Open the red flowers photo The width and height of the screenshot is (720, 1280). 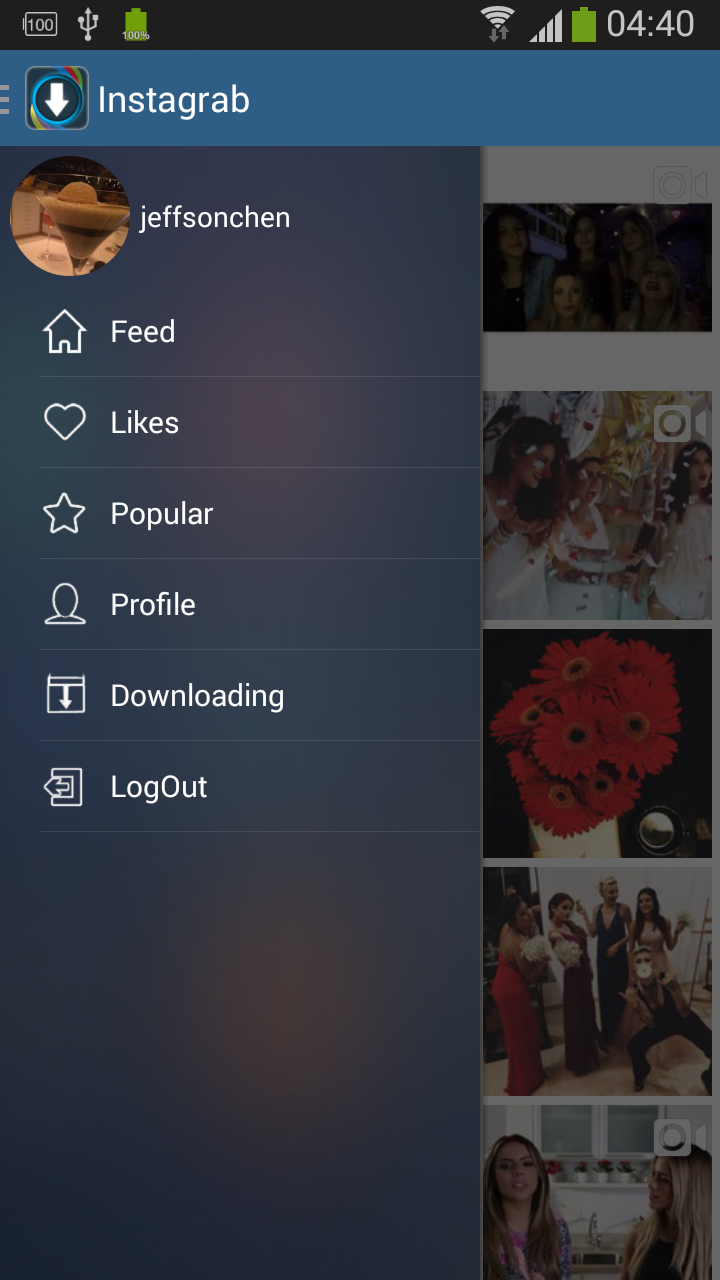597,743
